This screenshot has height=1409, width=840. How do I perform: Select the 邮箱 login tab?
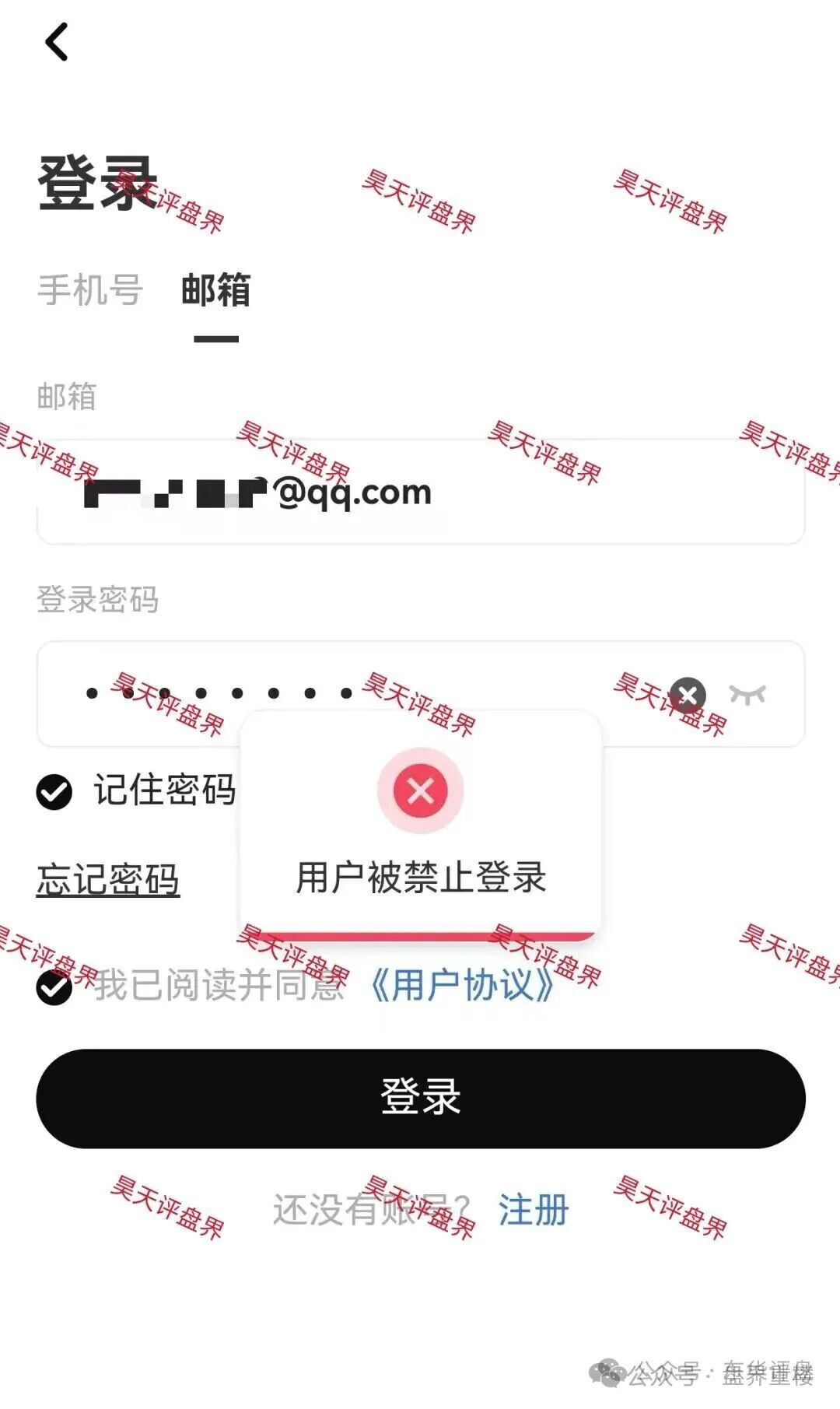point(215,290)
